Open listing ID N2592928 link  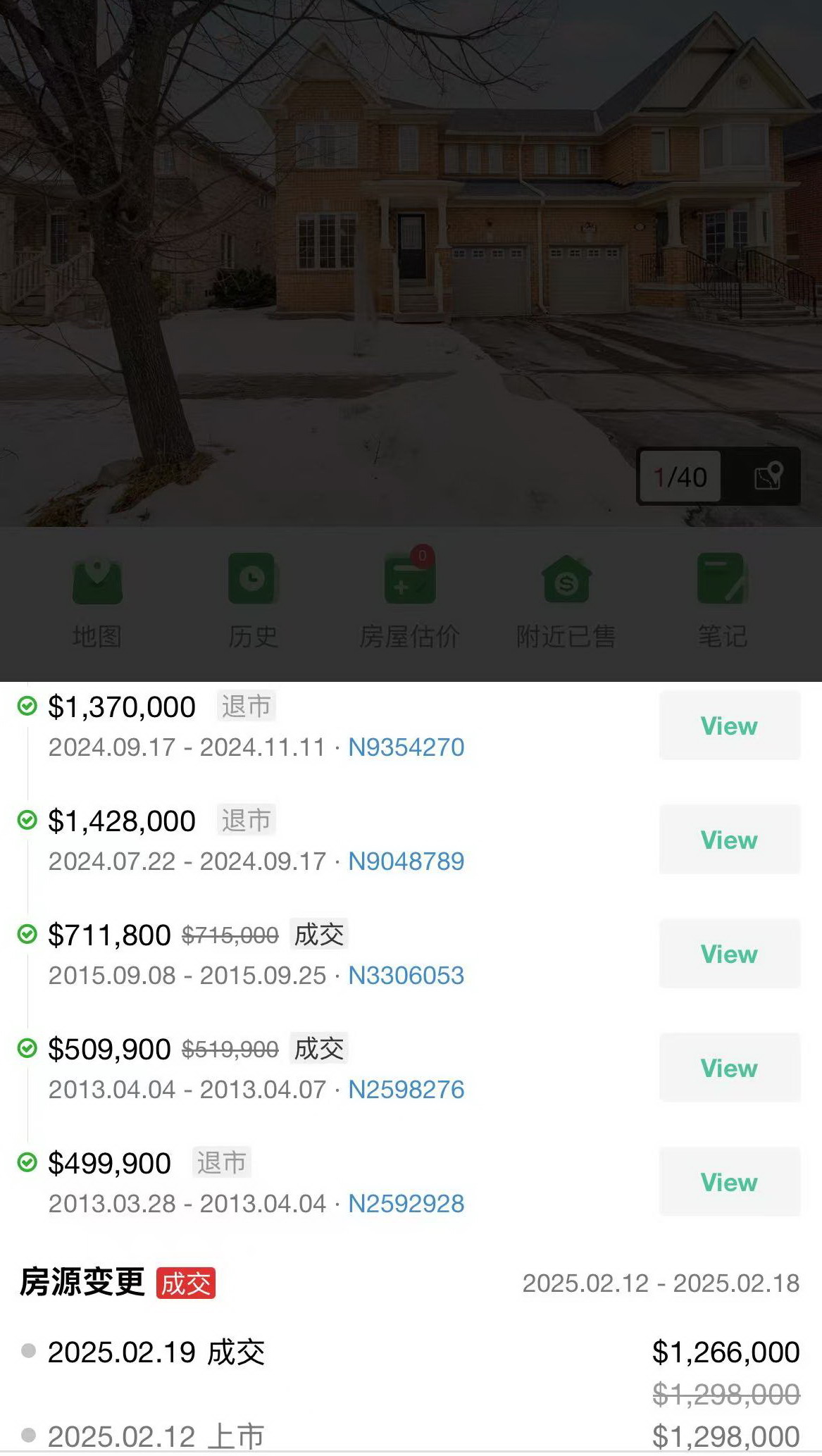[406, 1204]
